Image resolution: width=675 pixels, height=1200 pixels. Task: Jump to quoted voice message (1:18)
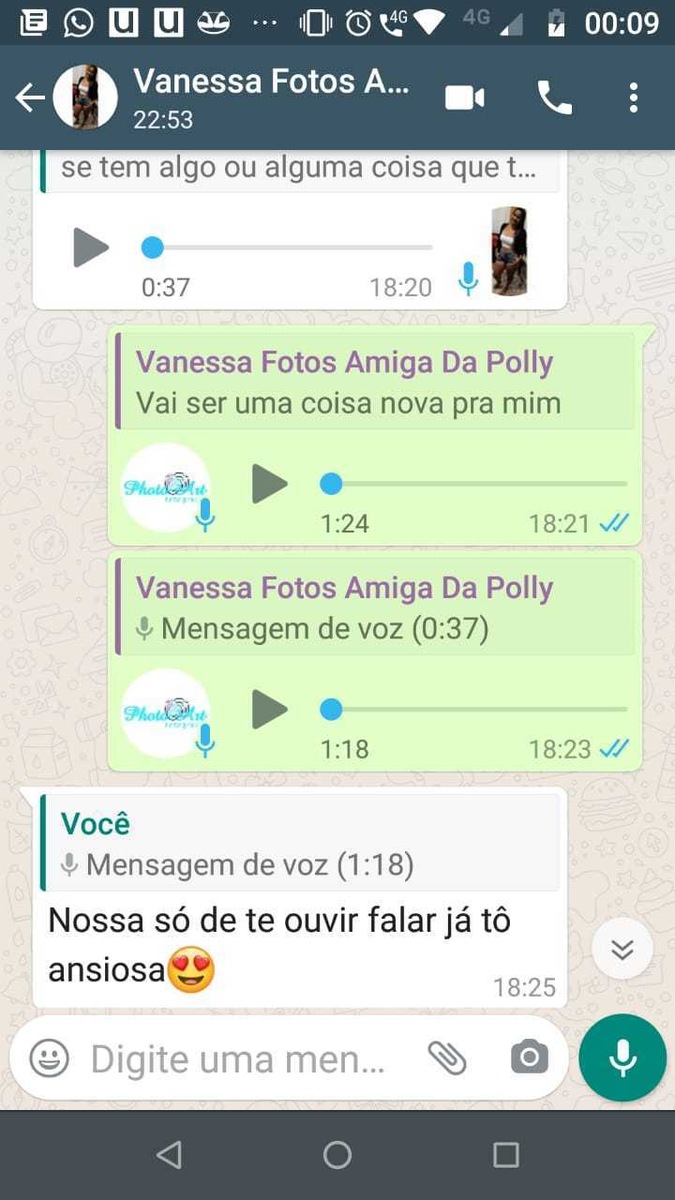(x=300, y=844)
